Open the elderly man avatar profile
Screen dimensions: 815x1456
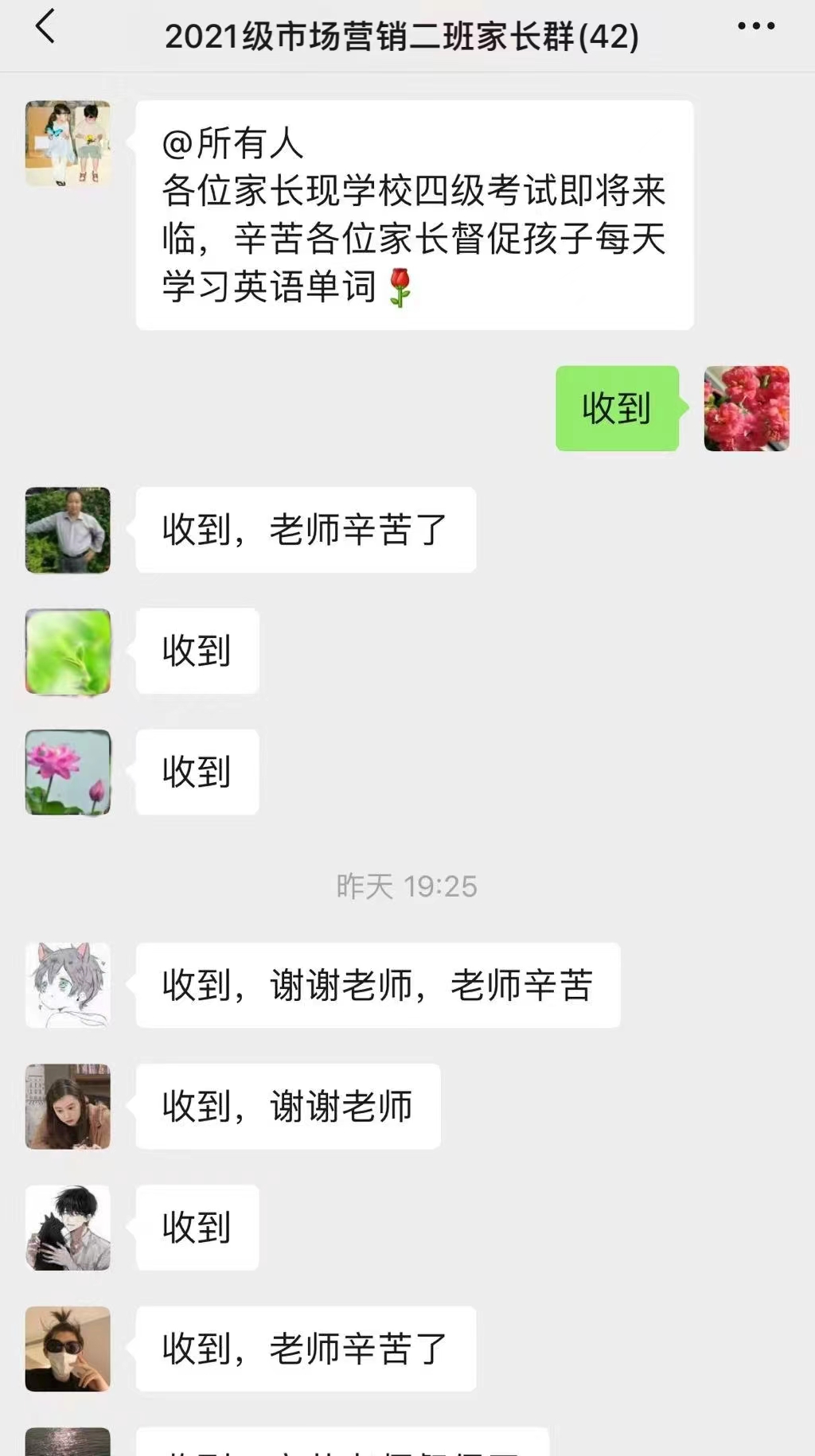click(x=68, y=530)
